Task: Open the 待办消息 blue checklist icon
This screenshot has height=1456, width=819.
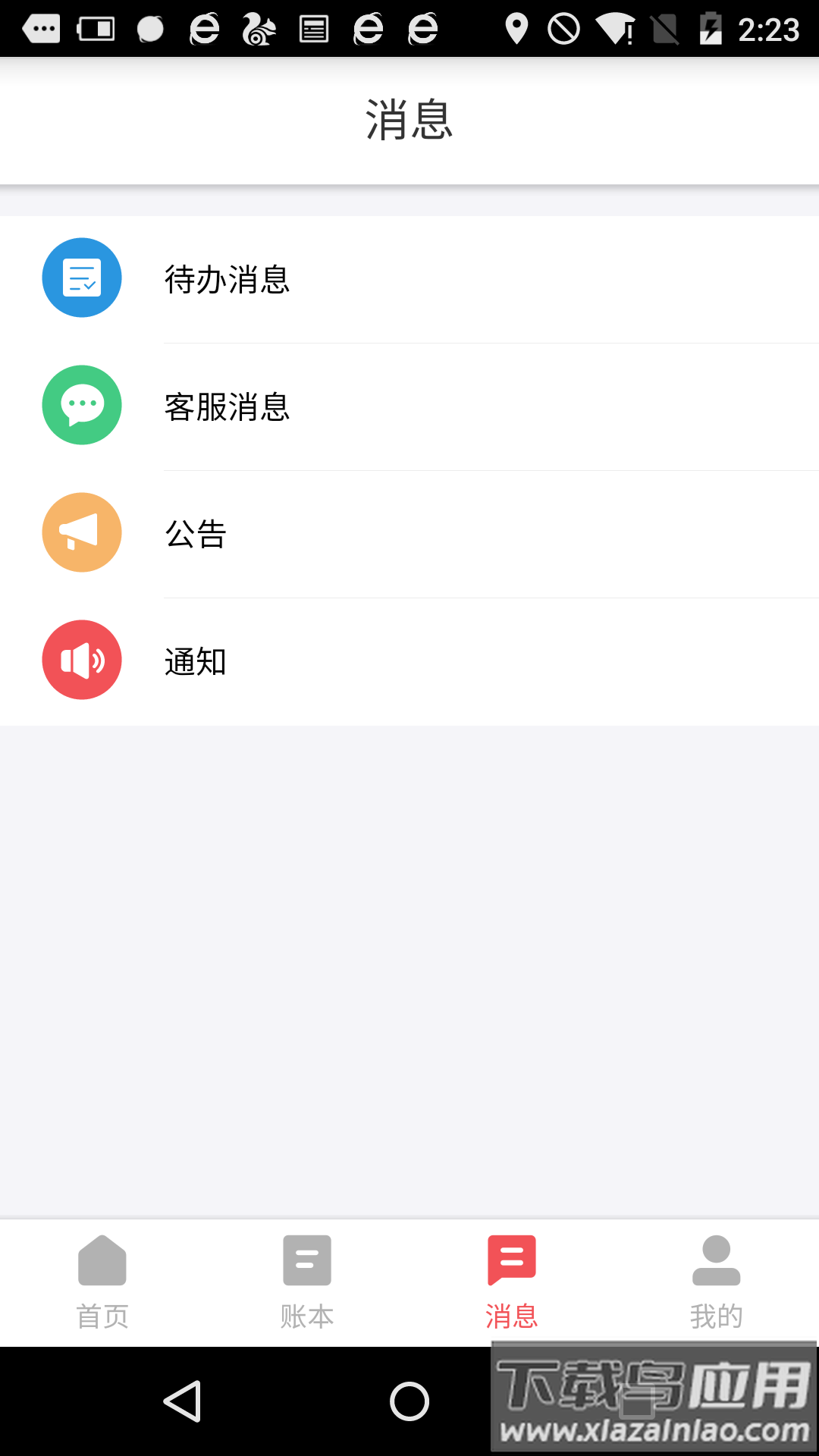Action: click(82, 278)
